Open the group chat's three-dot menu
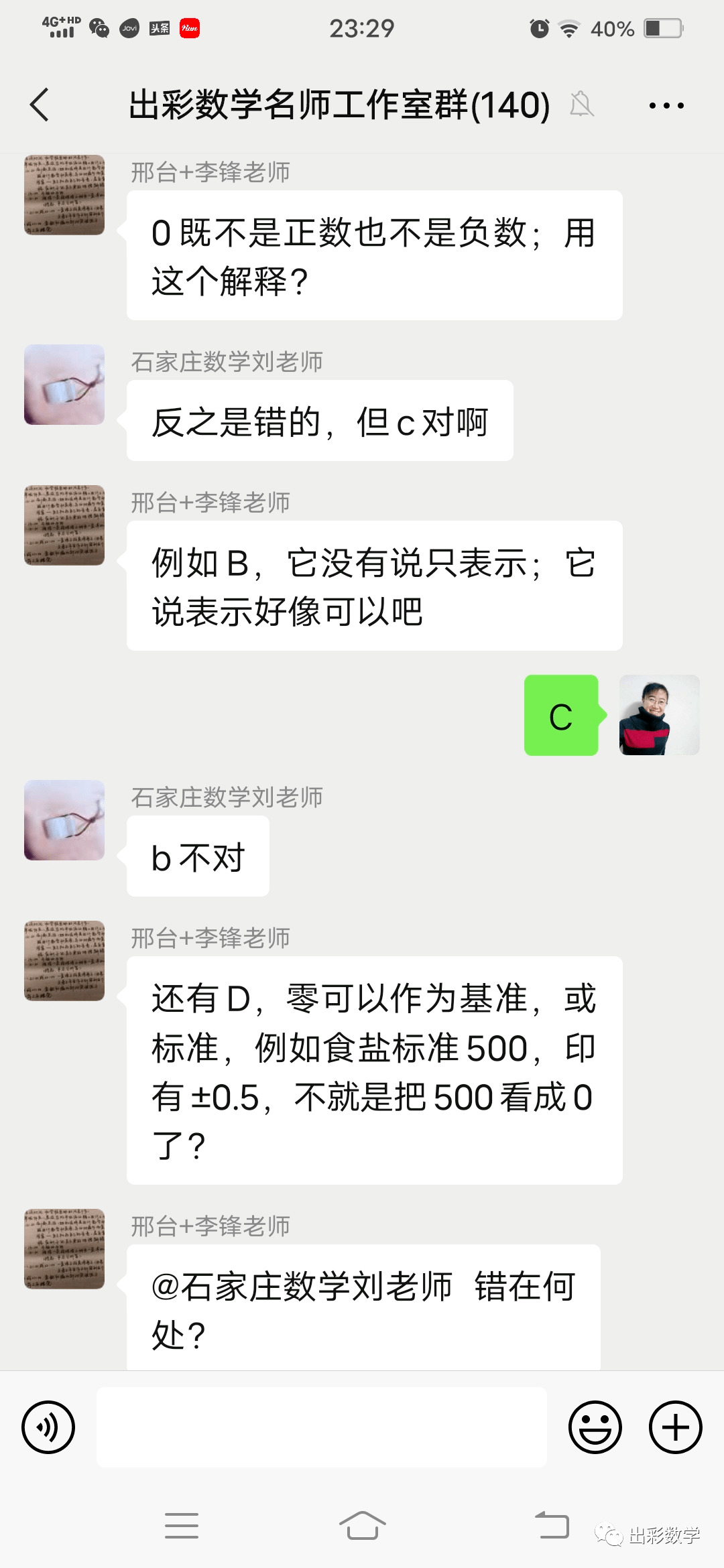The height and width of the screenshot is (1568, 724). (666, 105)
